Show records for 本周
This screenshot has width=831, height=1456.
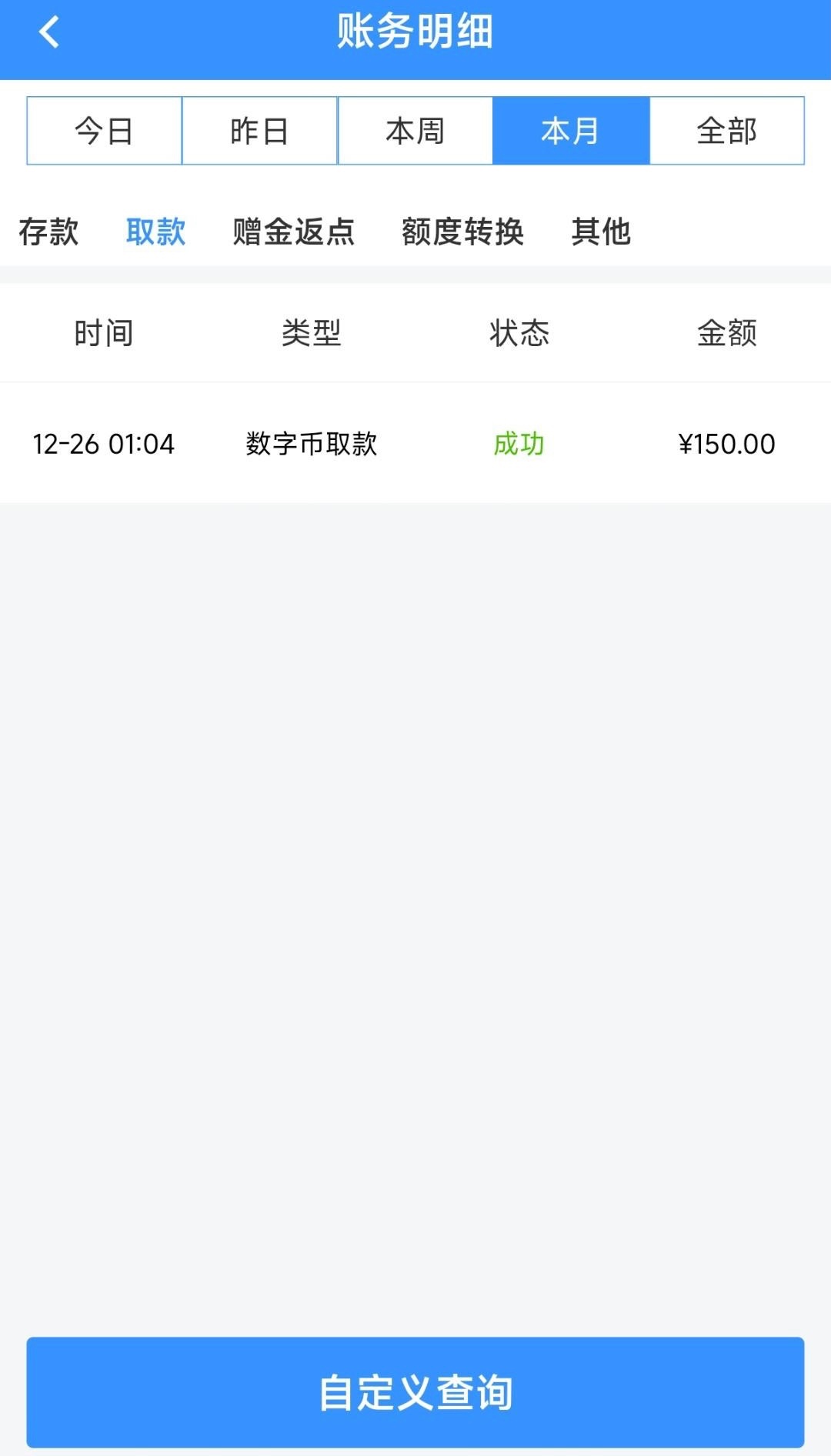click(x=415, y=131)
